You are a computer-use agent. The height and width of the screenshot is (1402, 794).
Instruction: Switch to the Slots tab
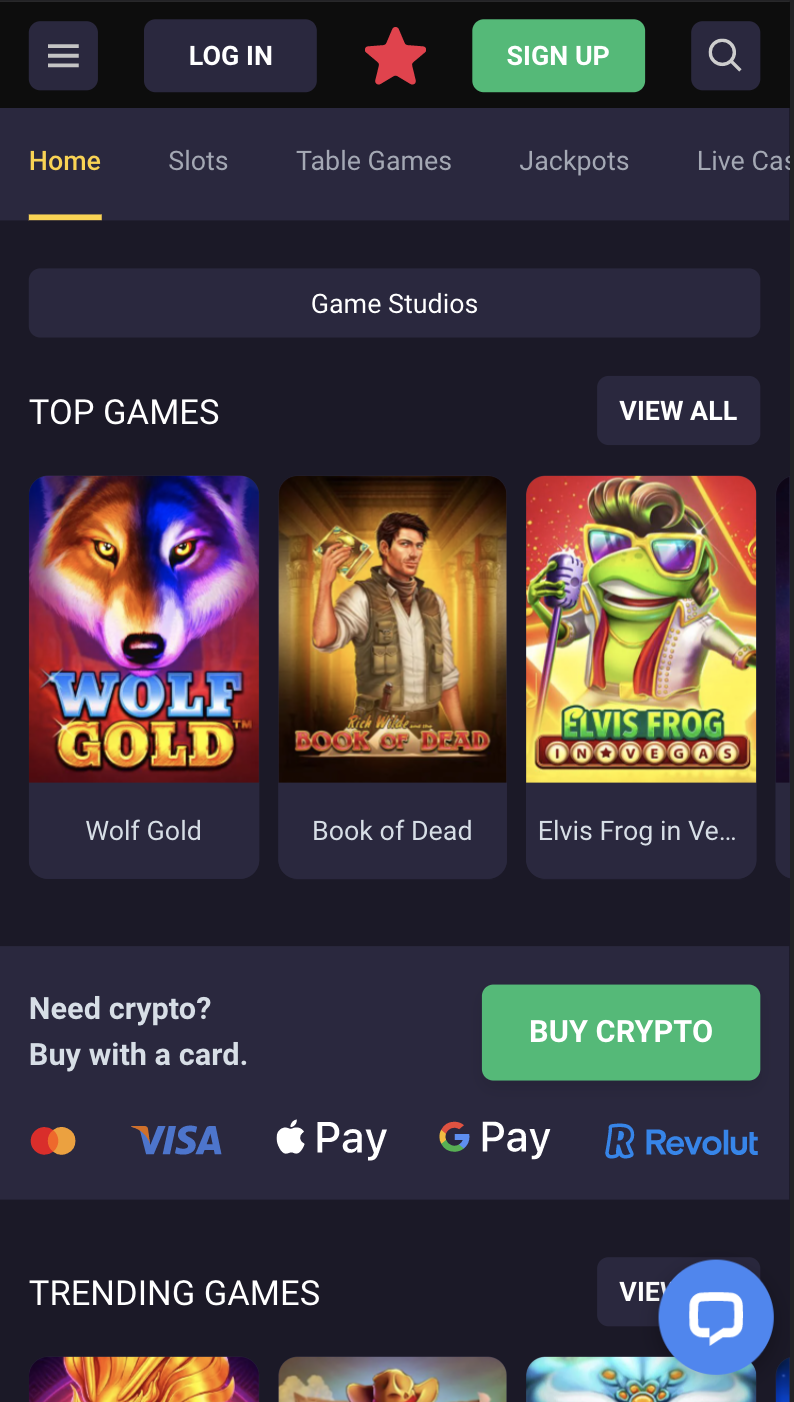coord(197,160)
